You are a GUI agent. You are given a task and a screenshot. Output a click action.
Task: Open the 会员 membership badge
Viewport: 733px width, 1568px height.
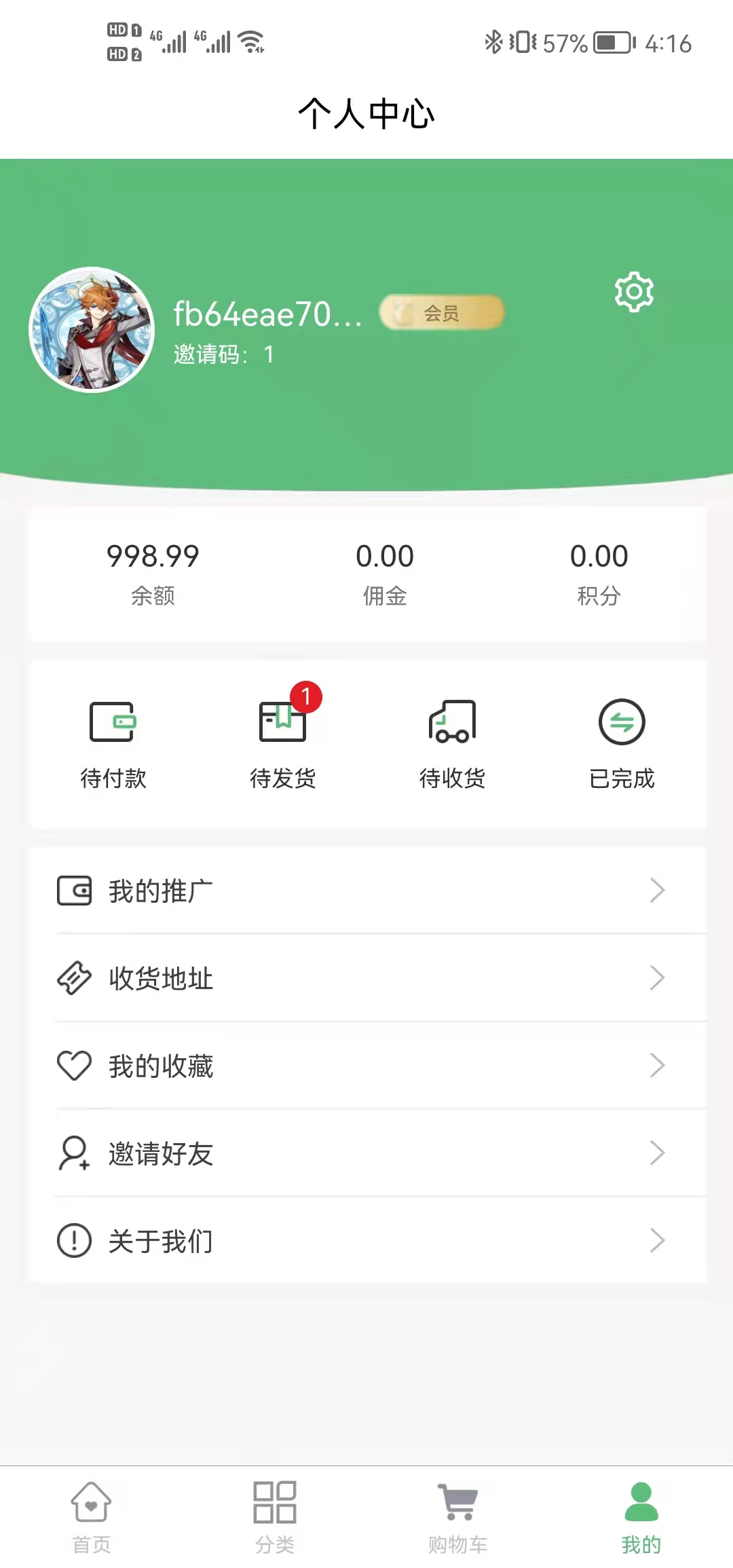(441, 313)
